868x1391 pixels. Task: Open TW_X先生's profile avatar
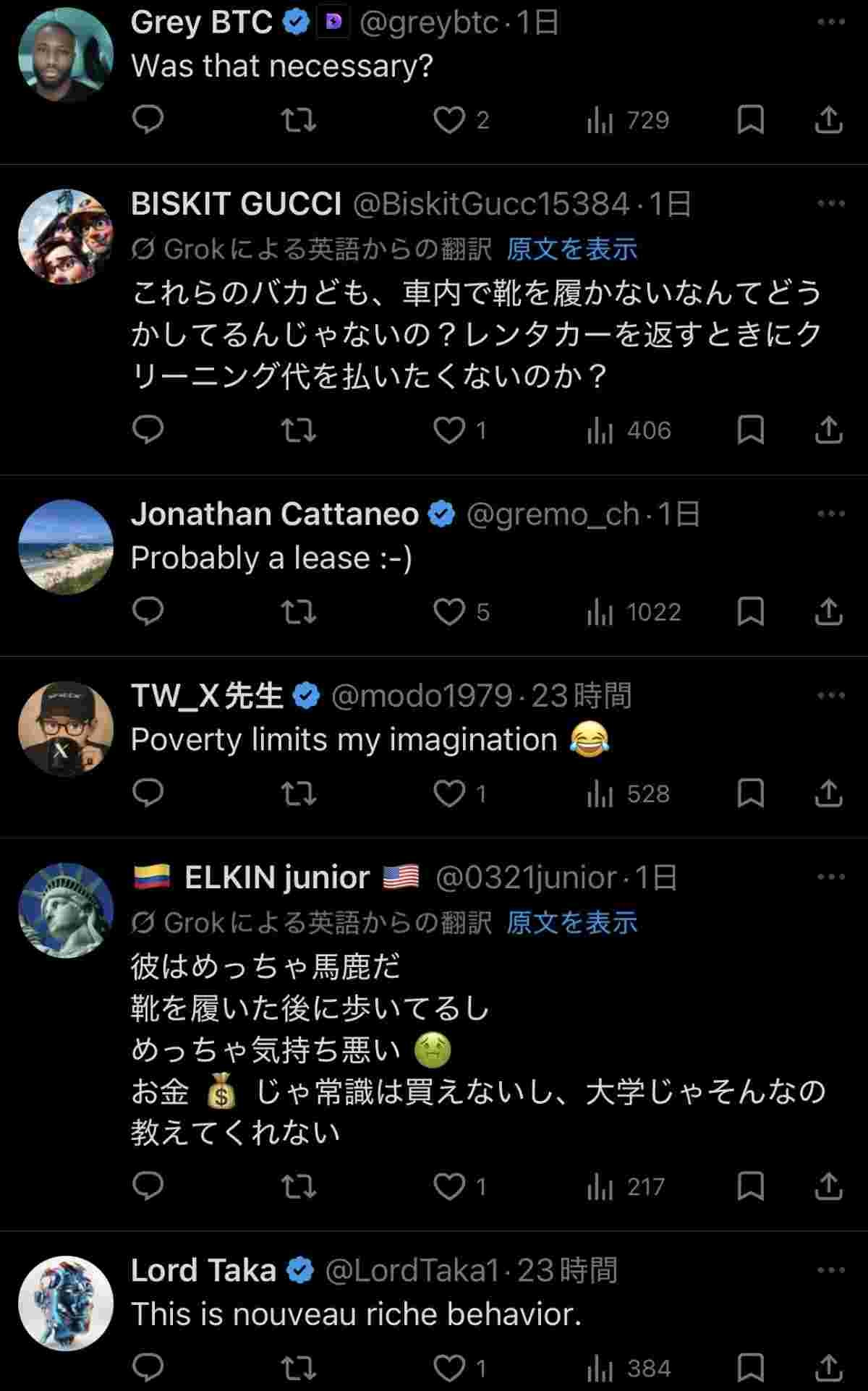click(x=66, y=728)
